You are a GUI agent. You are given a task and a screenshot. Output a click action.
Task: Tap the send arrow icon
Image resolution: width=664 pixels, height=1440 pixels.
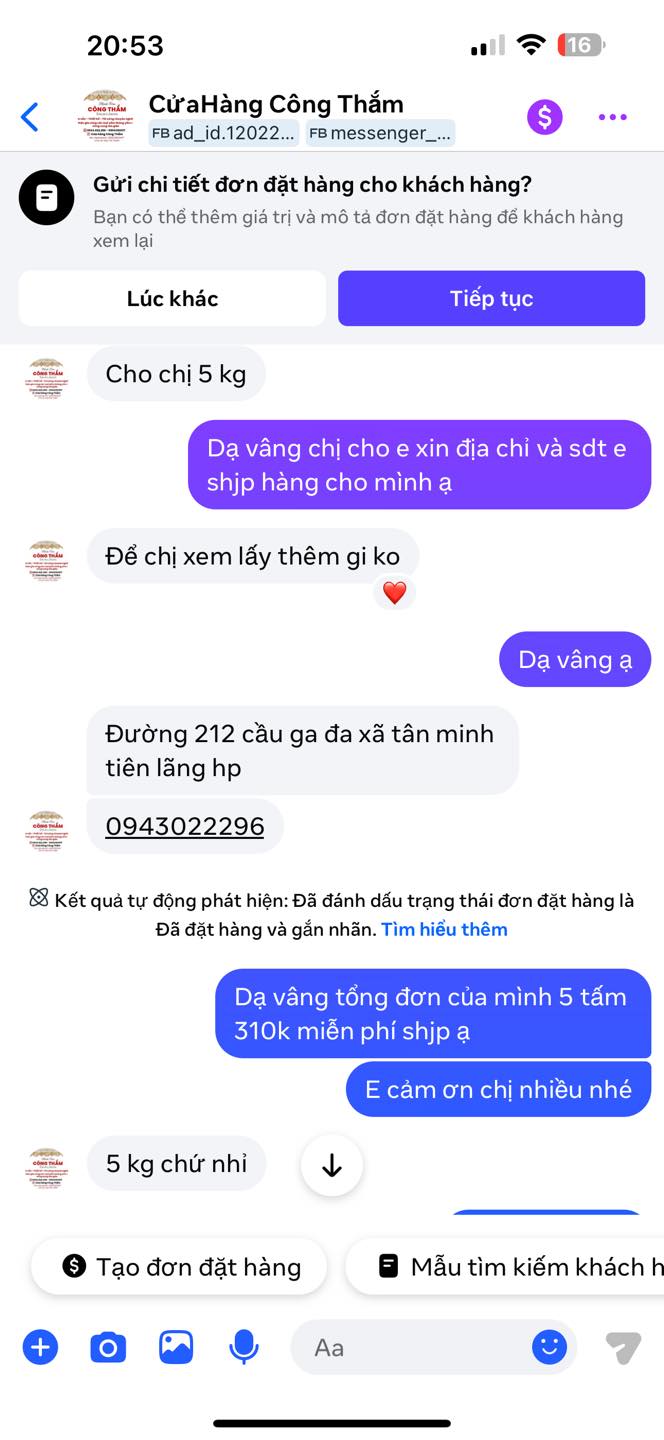pyautogui.click(x=623, y=1347)
